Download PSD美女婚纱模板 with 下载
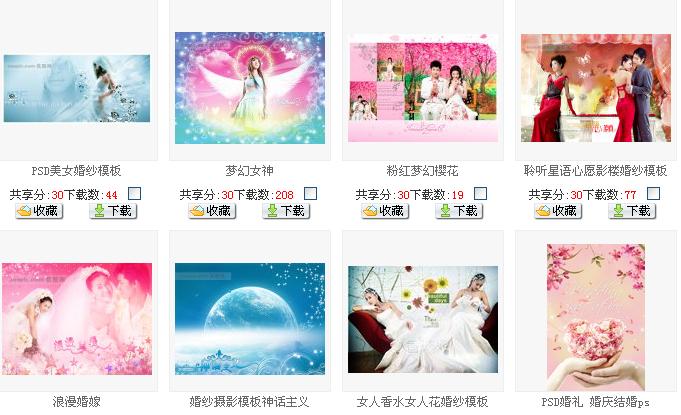 112,211
